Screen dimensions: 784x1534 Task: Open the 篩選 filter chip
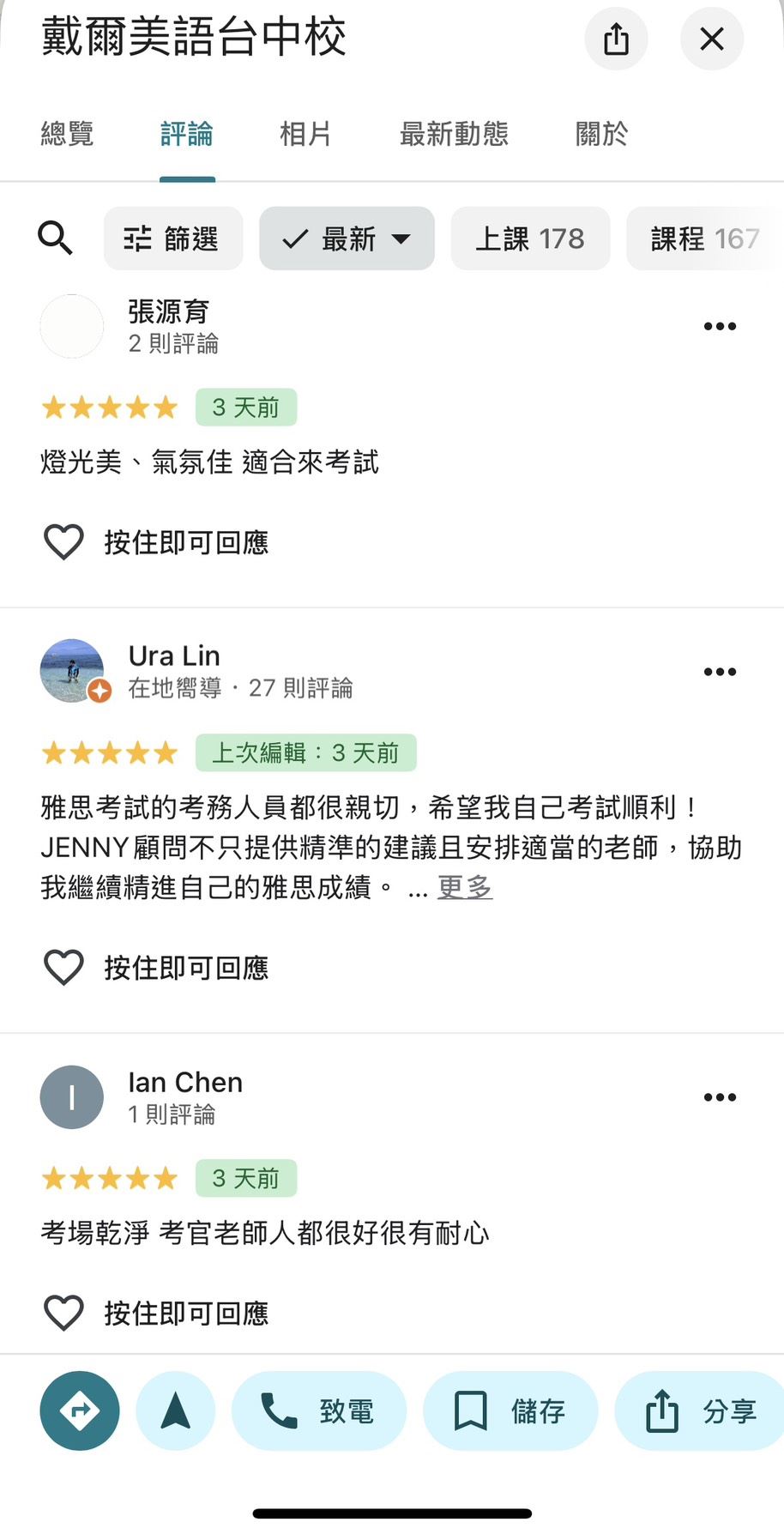(173, 239)
